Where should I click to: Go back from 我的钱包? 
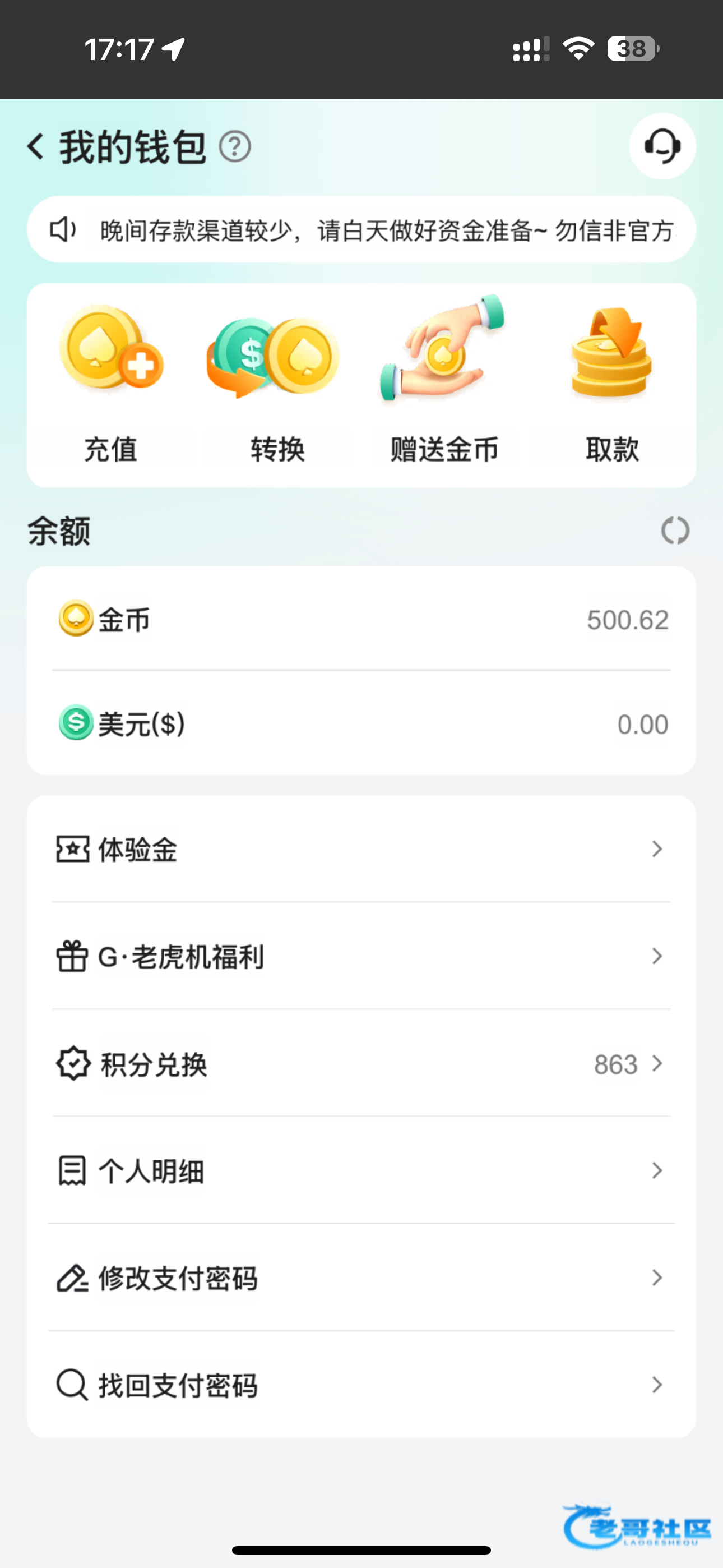[x=35, y=147]
